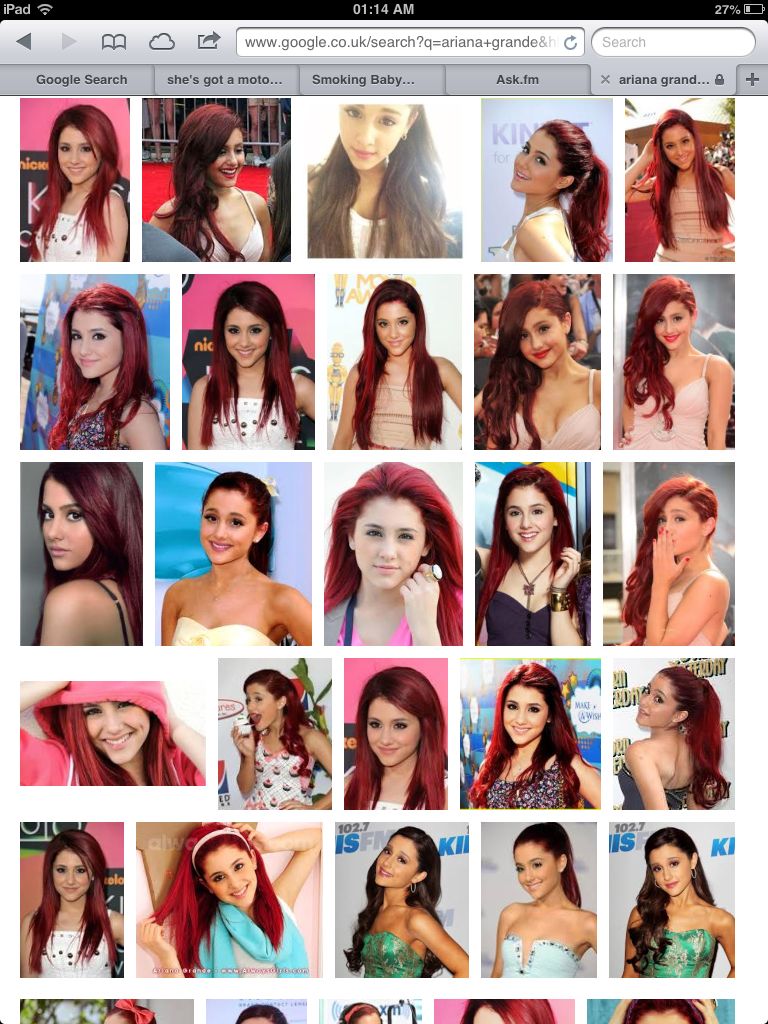Add a new browser tab
The height and width of the screenshot is (1024, 768).
[752, 79]
